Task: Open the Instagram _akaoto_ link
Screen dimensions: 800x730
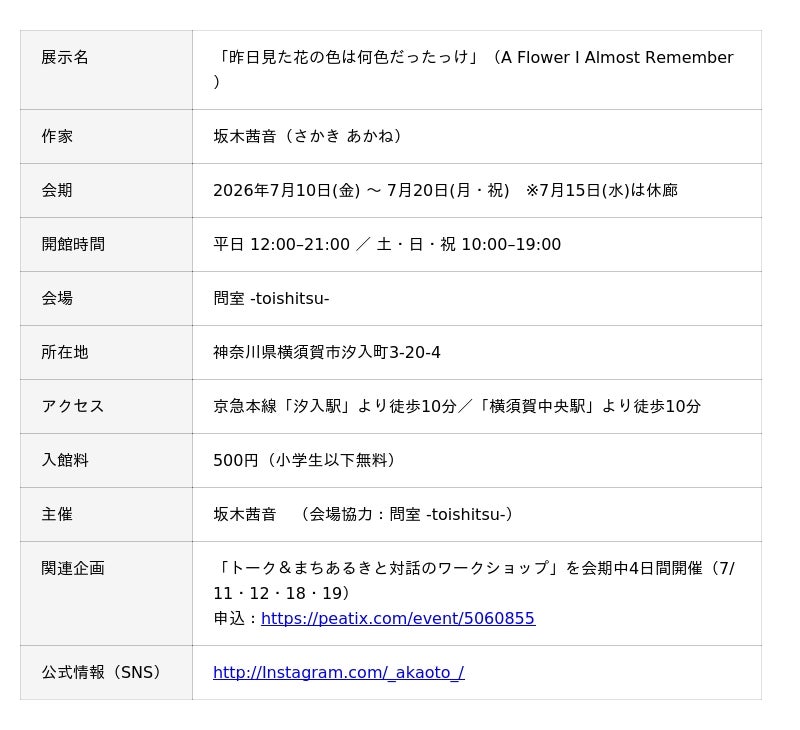Action: (339, 672)
